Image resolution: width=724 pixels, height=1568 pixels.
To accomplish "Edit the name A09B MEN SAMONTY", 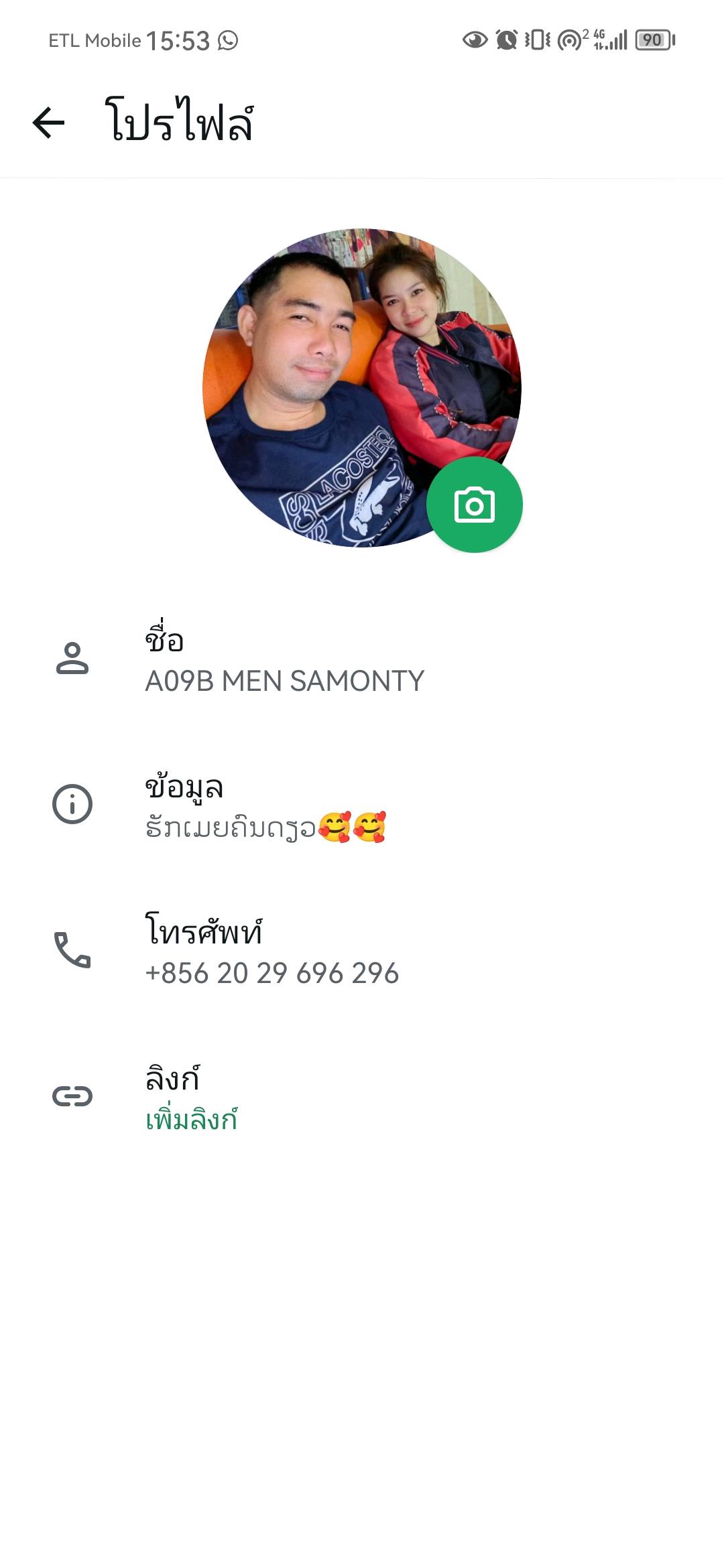I will pos(284,680).
